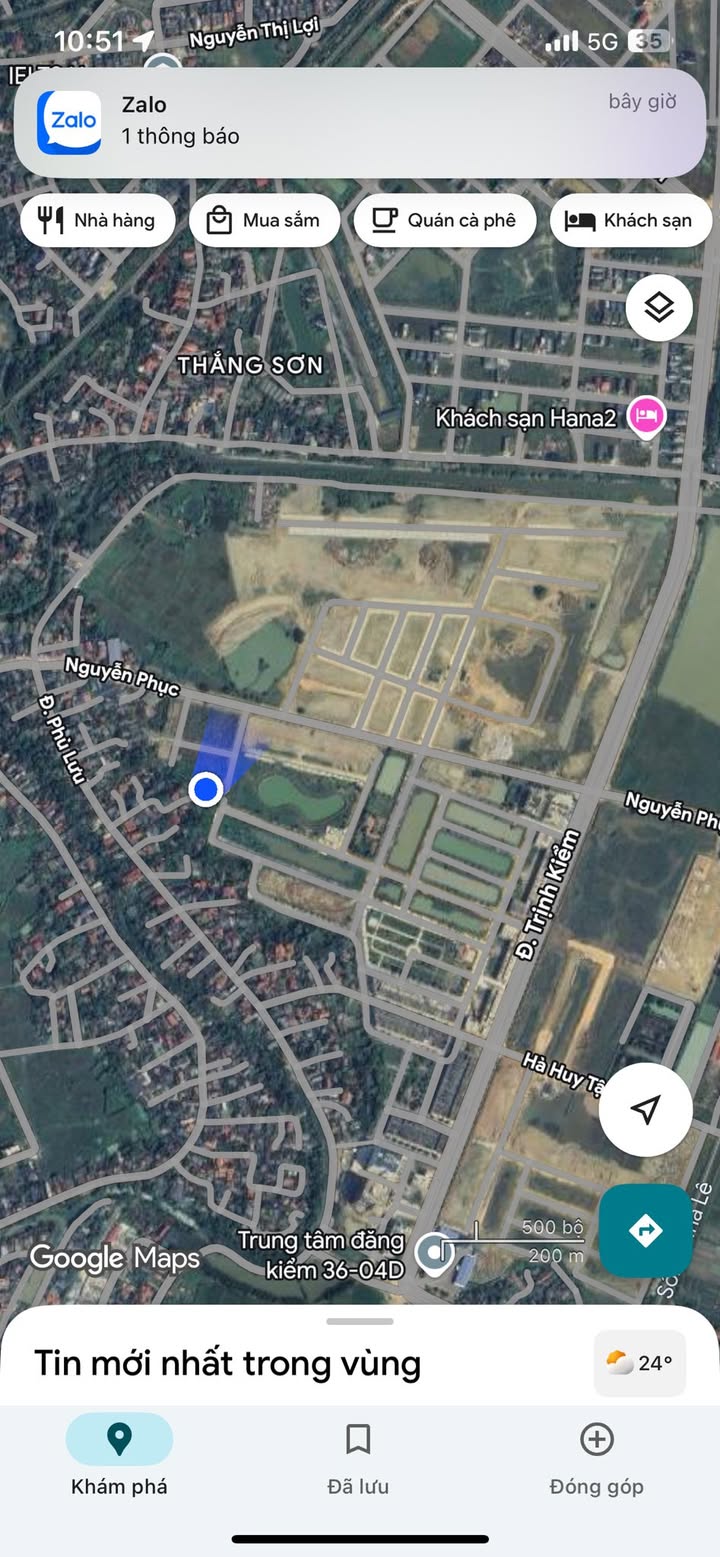Start directions with the teal button
The width and height of the screenshot is (720, 1557).
pos(645,1230)
